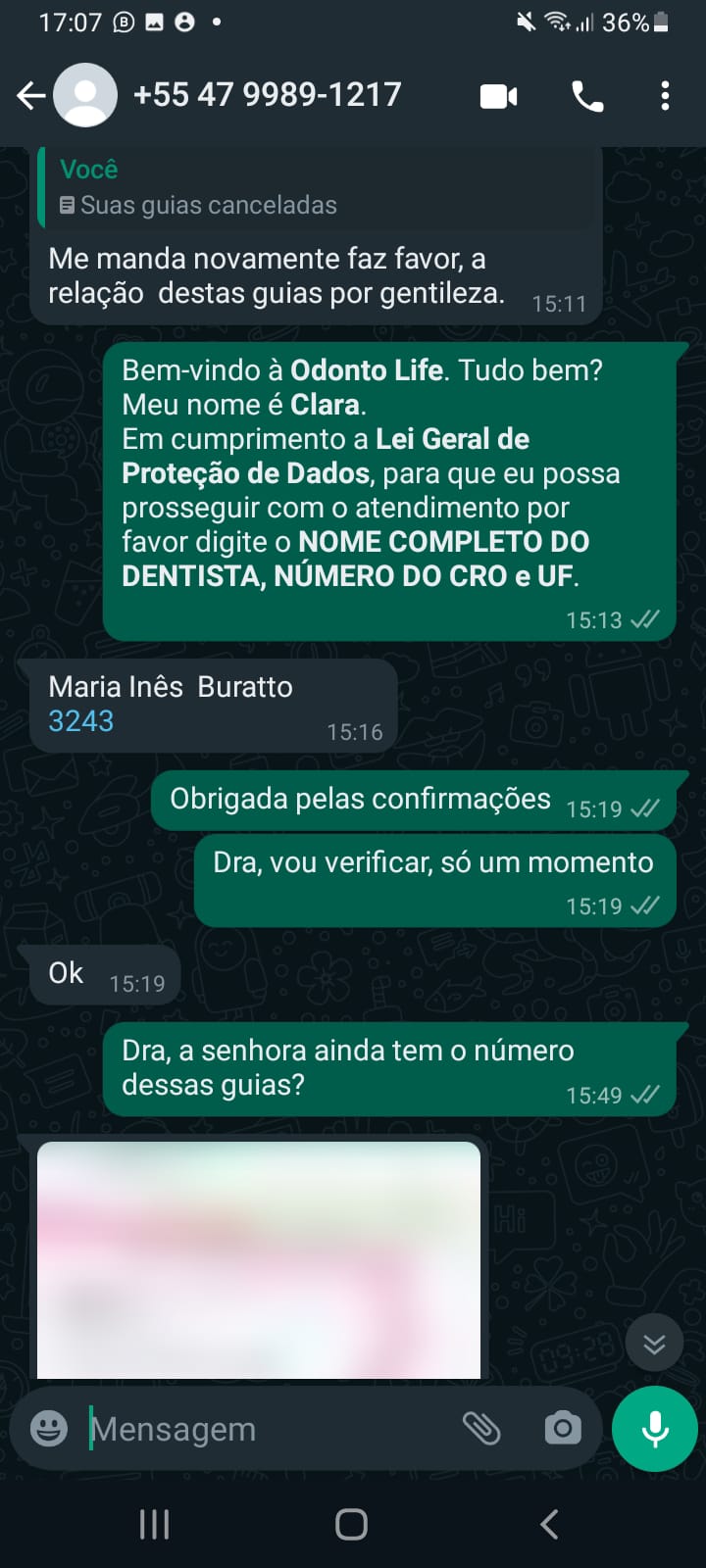Screen dimensions: 706x1568
Task: Show recent apps
Action: coord(154,1524)
